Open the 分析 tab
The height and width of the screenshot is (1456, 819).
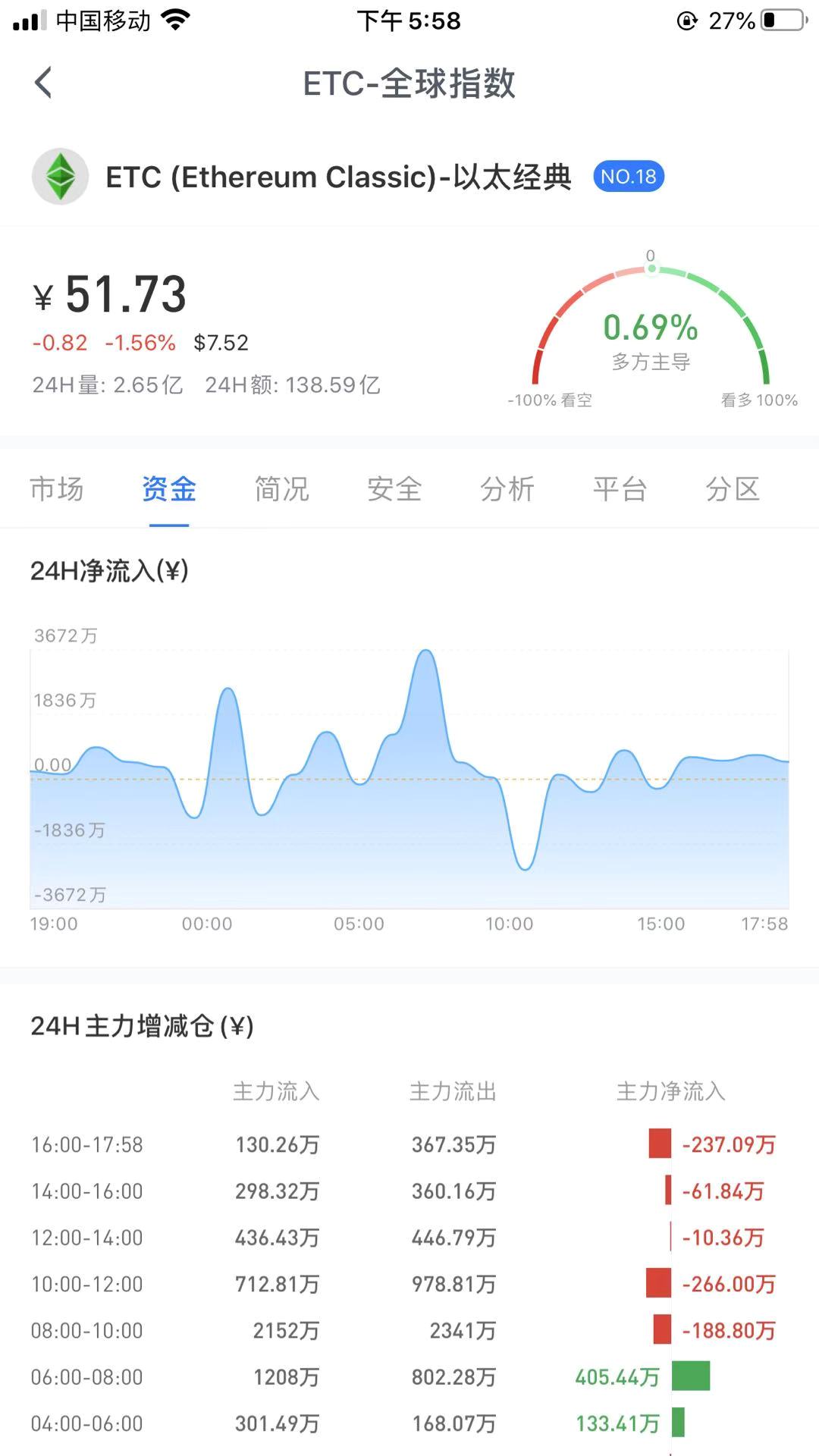point(507,489)
